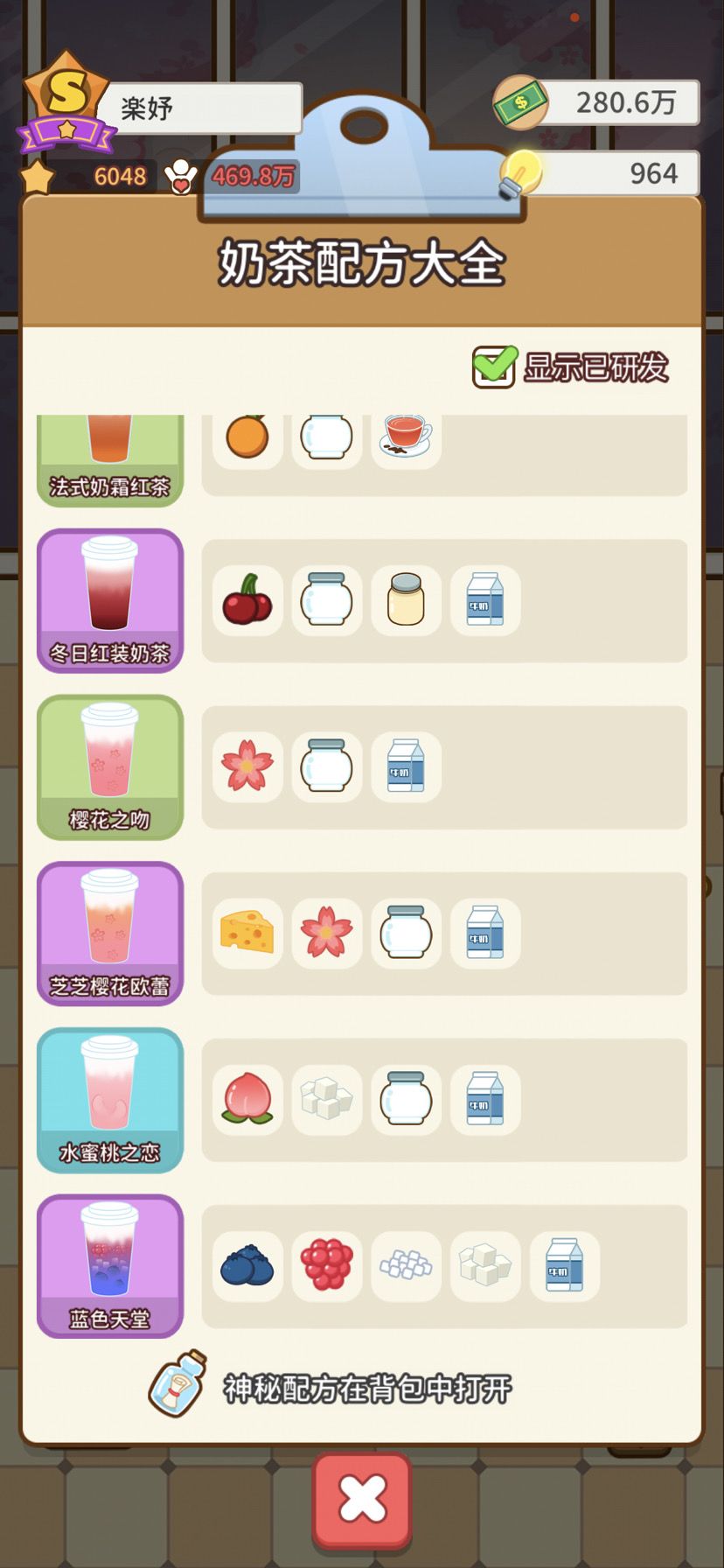This screenshot has height=1568, width=724.
Task: Close the recipe book with the red X button
Action: click(362, 1498)
